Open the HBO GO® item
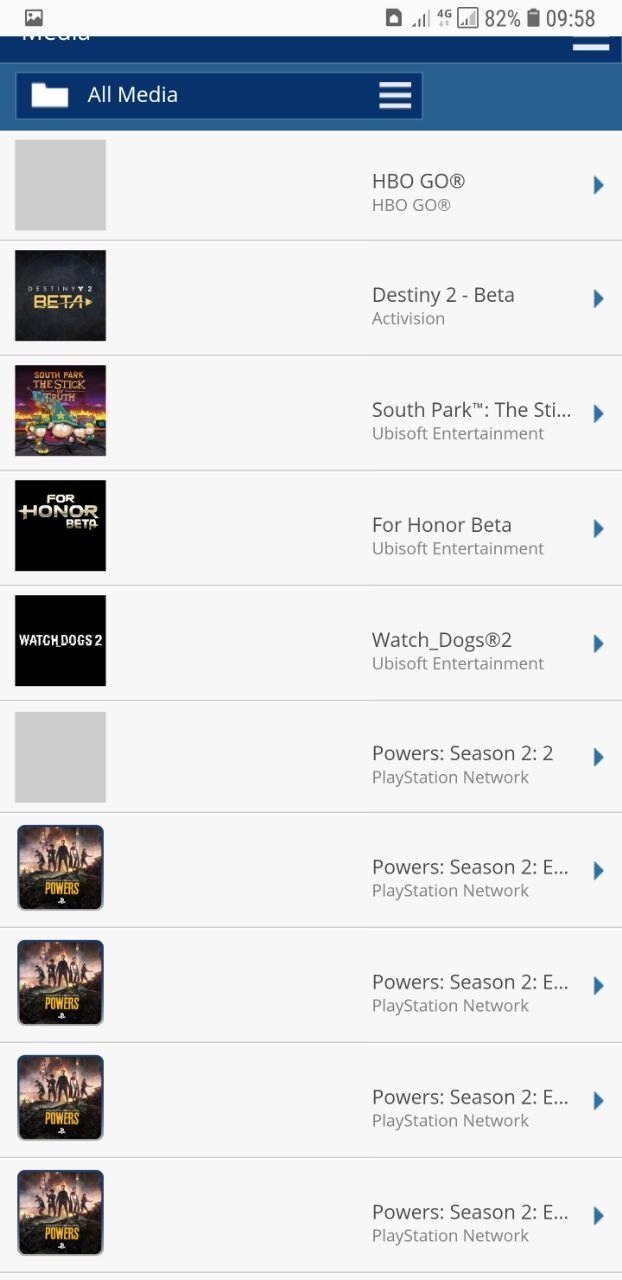This screenshot has width=622, height=1280. (x=311, y=185)
